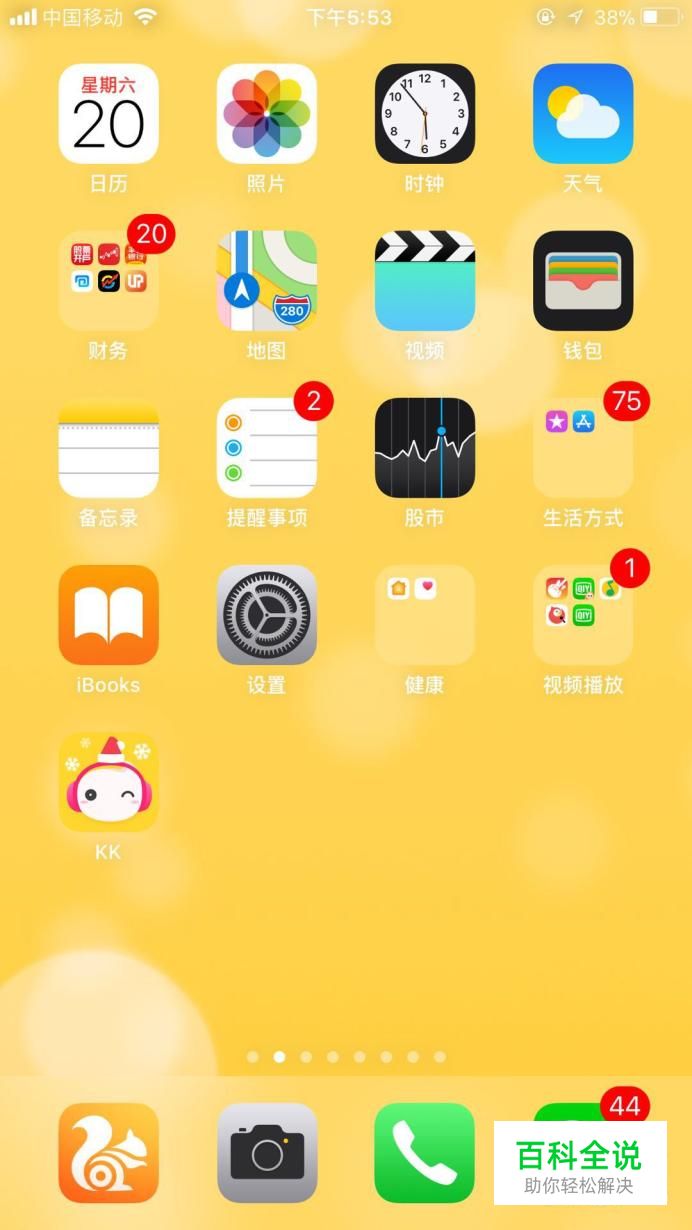
Task: Open the 财务 folder
Action: (x=108, y=281)
